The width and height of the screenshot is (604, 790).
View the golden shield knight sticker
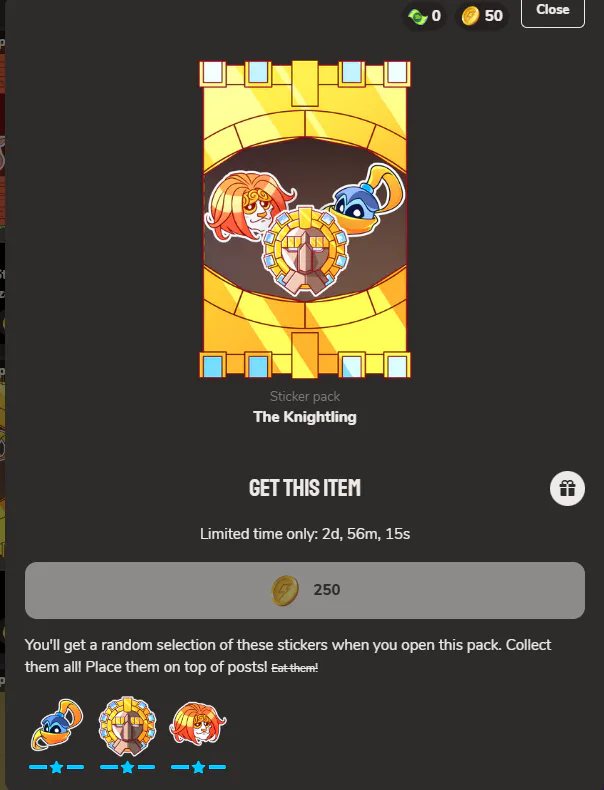tap(127, 726)
